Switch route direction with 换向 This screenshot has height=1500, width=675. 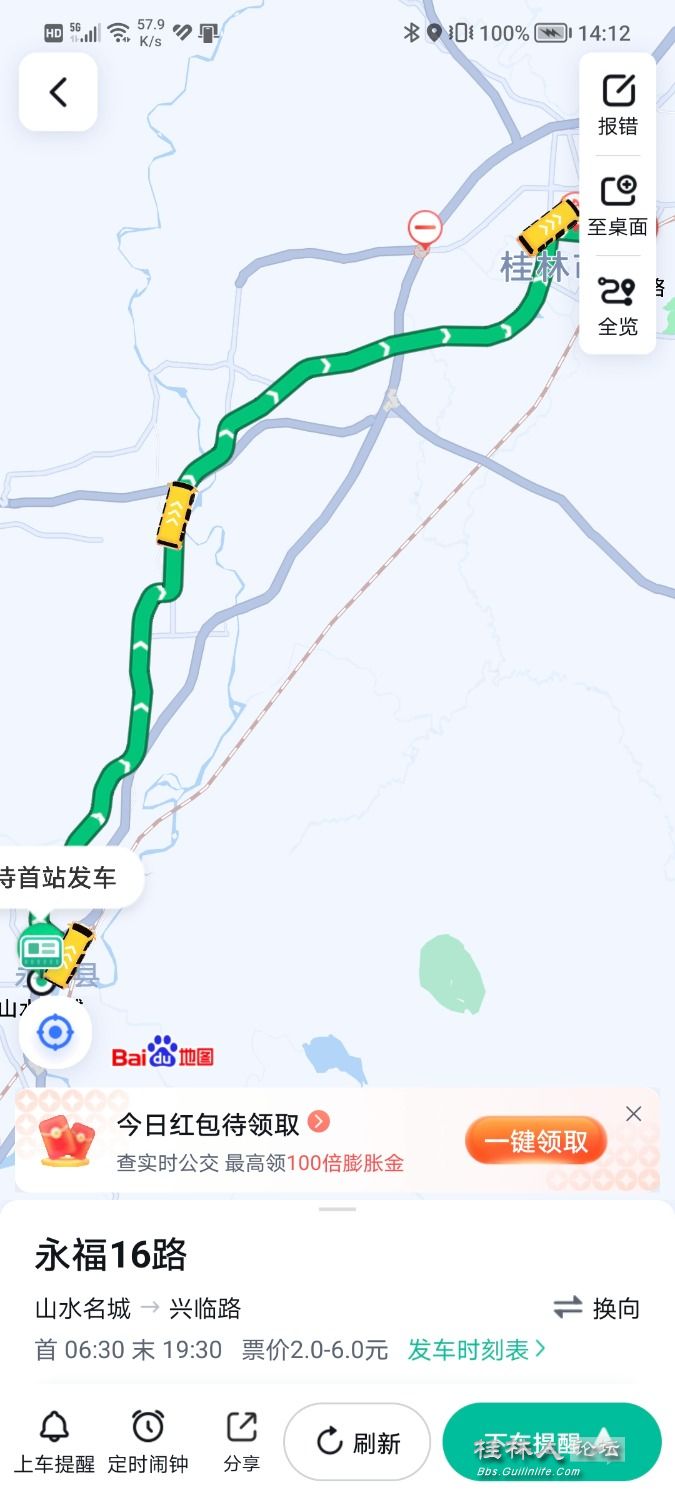point(597,1308)
